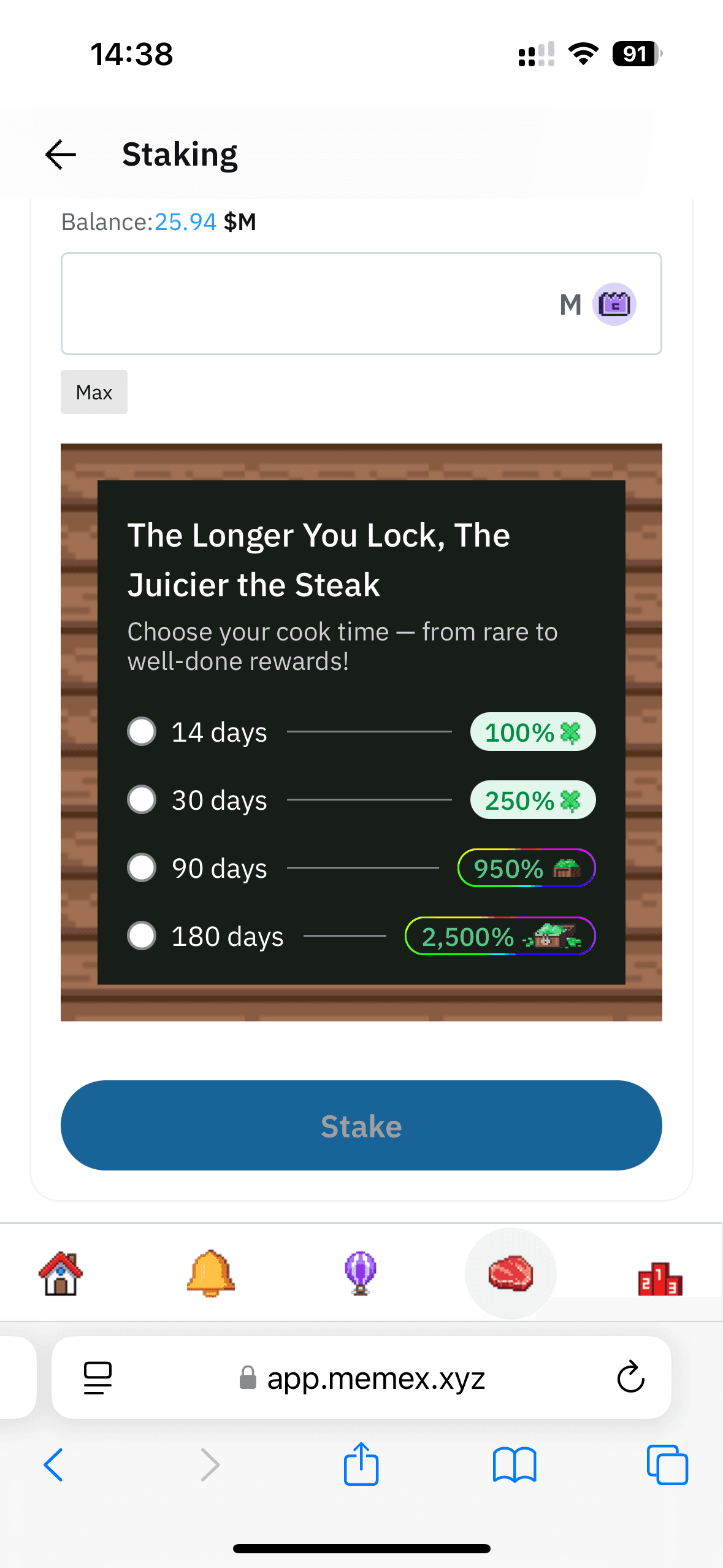Screen dimensions: 723x1568
Task: Reload the page in Safari
Action: pos(630,1378)
